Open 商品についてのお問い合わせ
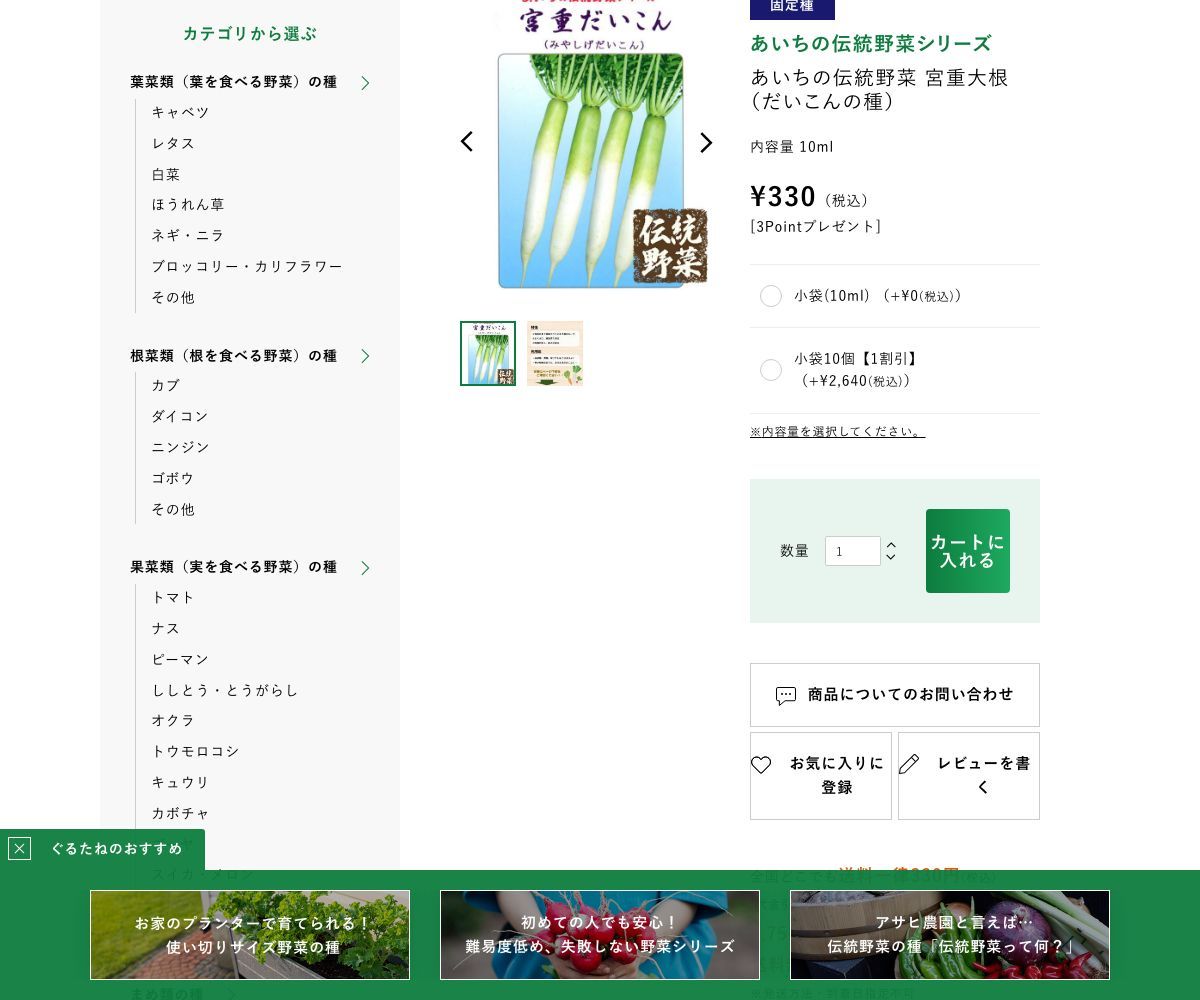The width and height of the screenshot is (1200, 1000). [895, 695]
